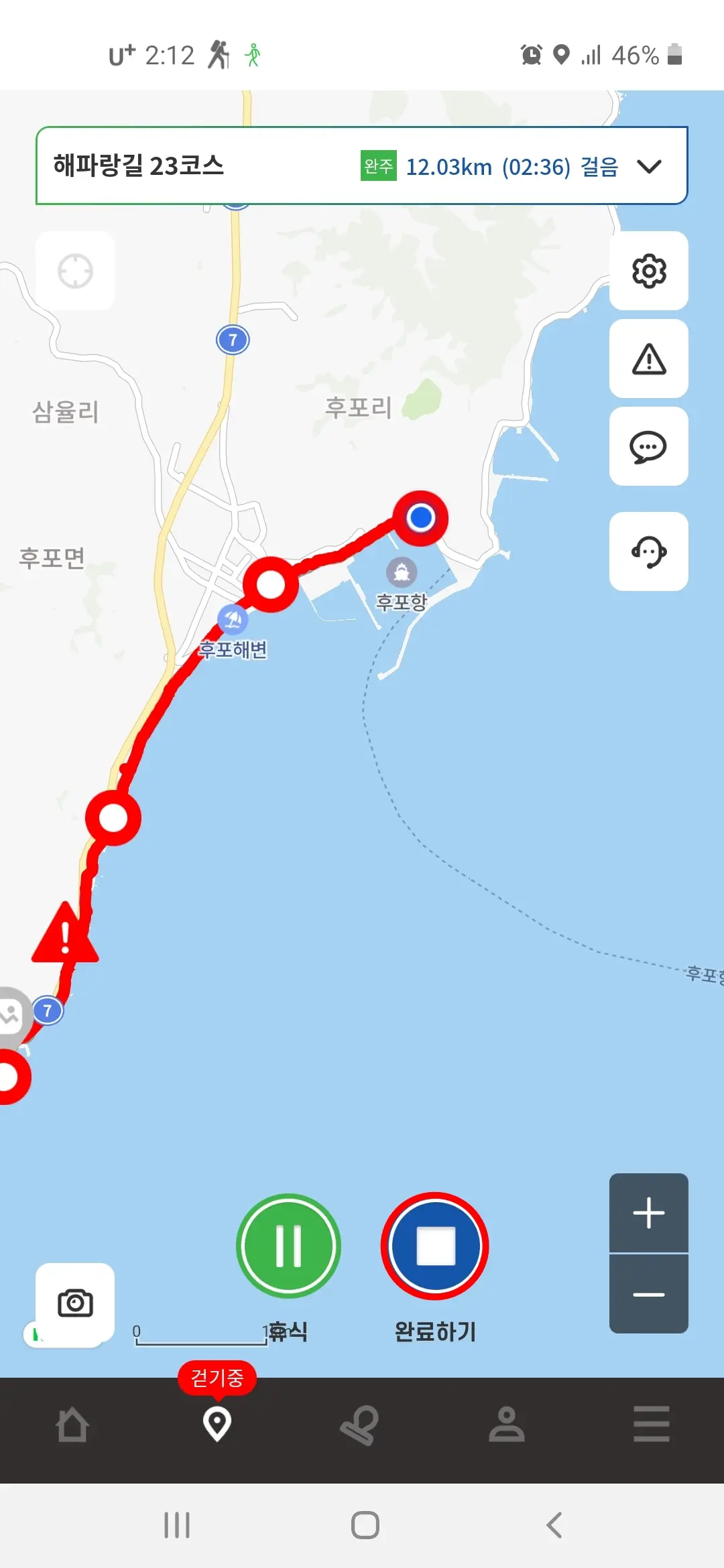The height and width of the screenshot is (1568, 724).
Task: Expand the 해파랑길 23코스 route details
Action: tap(650, 167)
